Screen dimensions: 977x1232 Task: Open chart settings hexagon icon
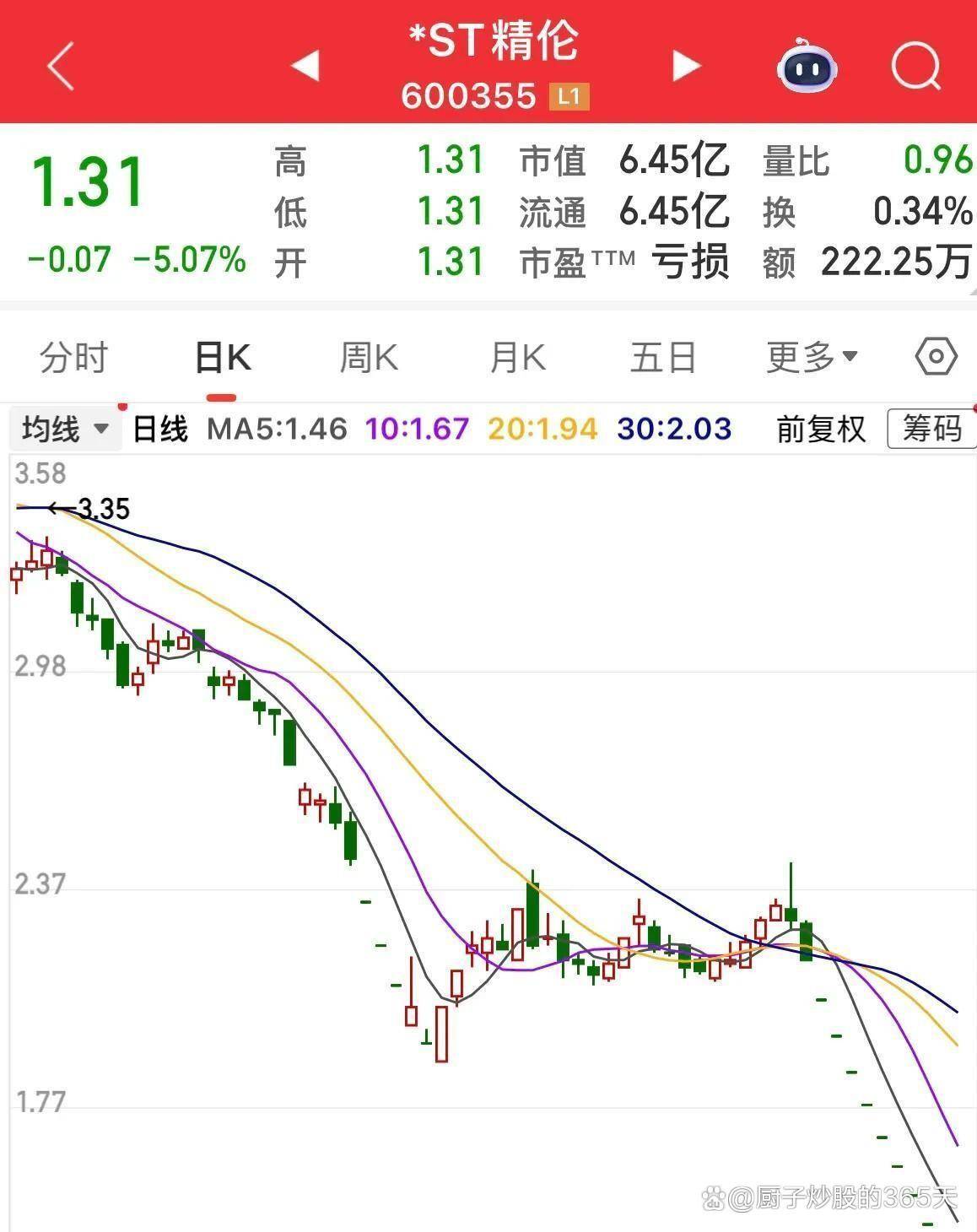936,357
